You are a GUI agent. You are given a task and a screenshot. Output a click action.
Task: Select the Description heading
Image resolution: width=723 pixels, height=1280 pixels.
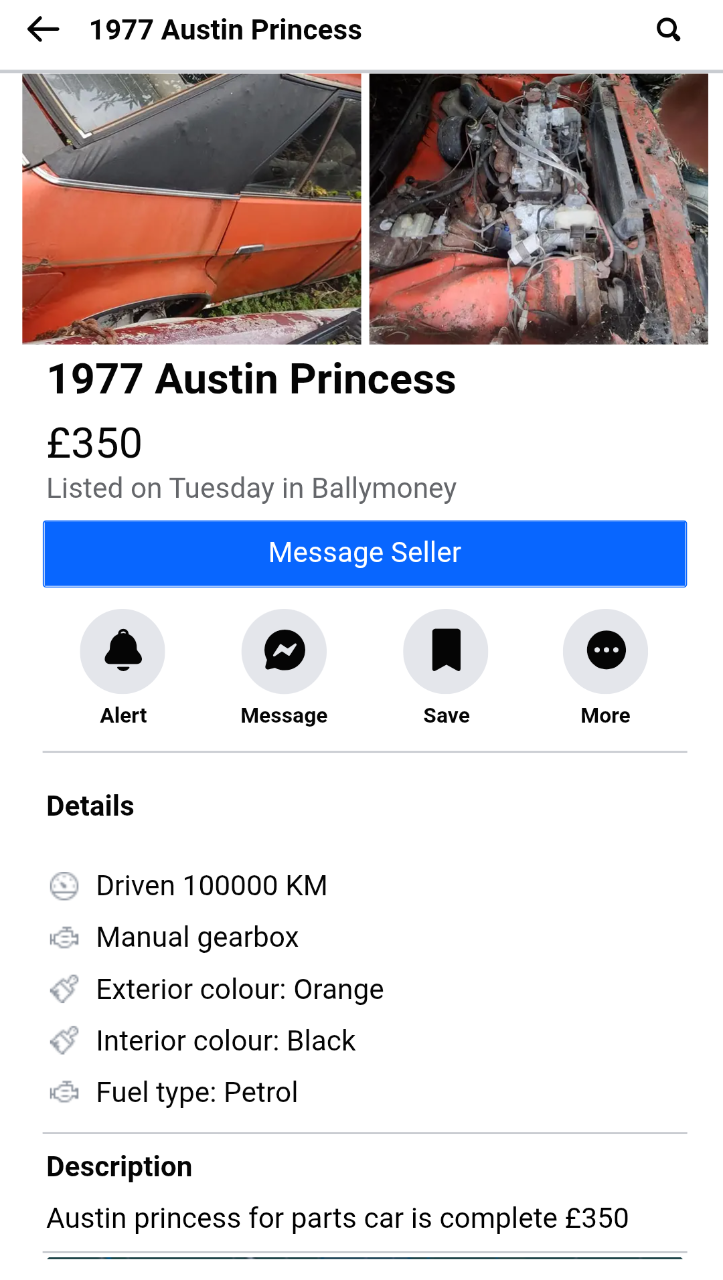pos(118,1166)
